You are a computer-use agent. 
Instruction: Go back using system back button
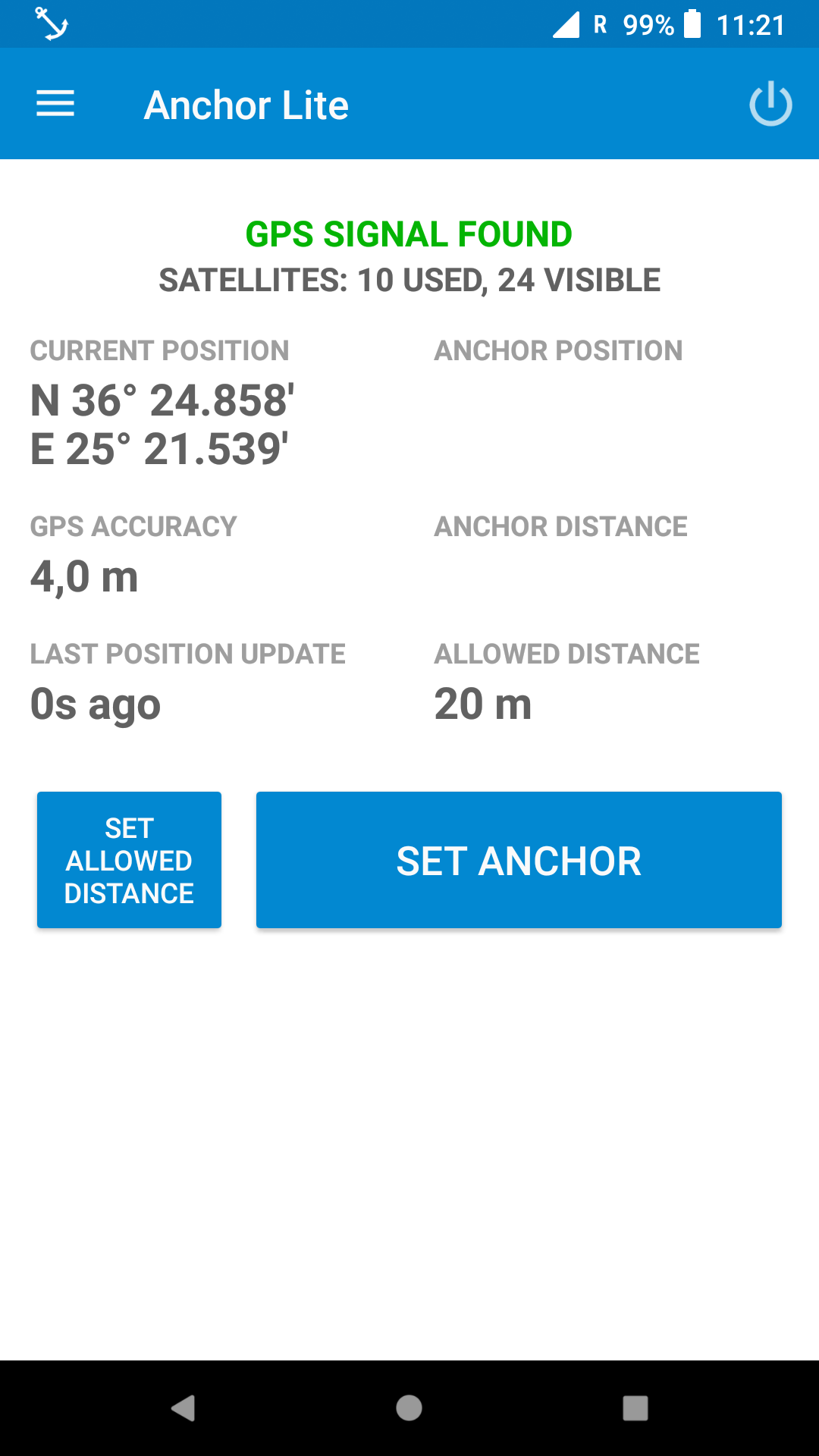coord(183,1408)
